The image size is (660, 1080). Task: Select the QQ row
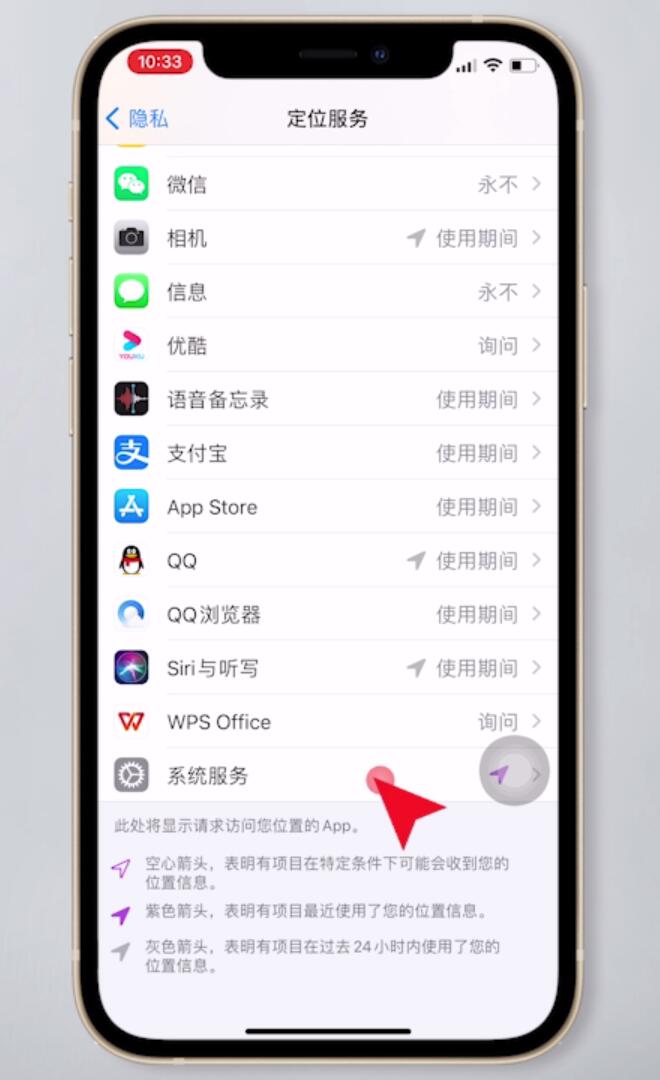[x=328, y=560]
